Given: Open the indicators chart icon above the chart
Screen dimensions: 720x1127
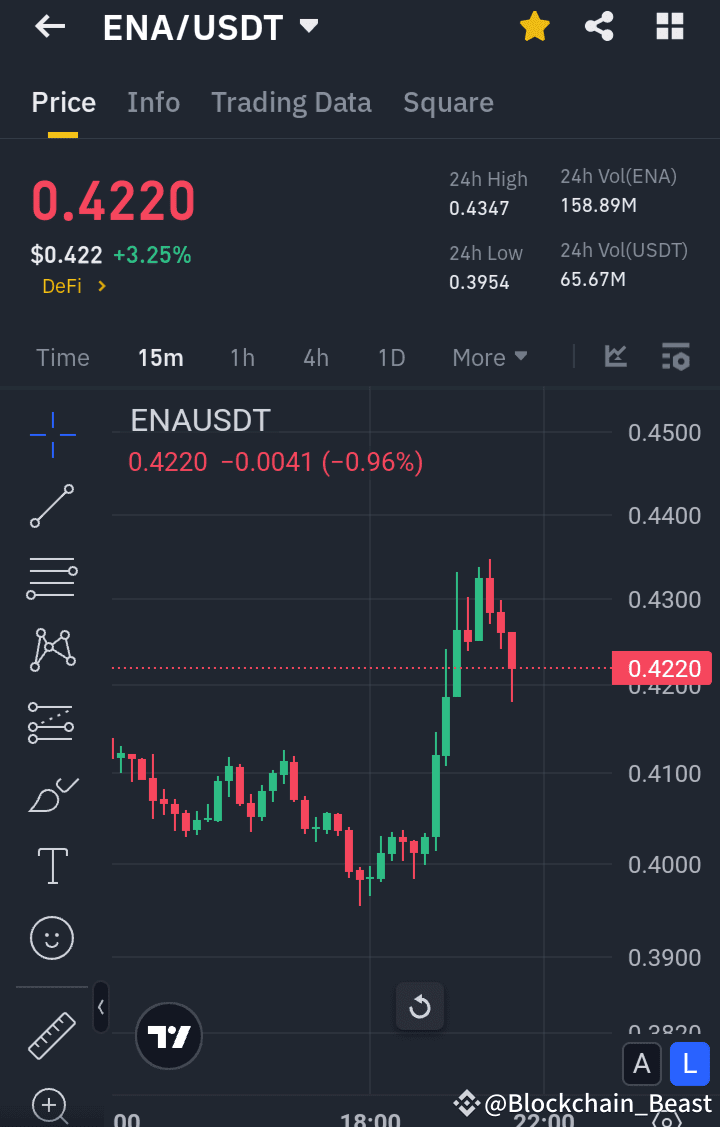Looking at the screenshot, I should pyautogui.click(x=615, y=357).
